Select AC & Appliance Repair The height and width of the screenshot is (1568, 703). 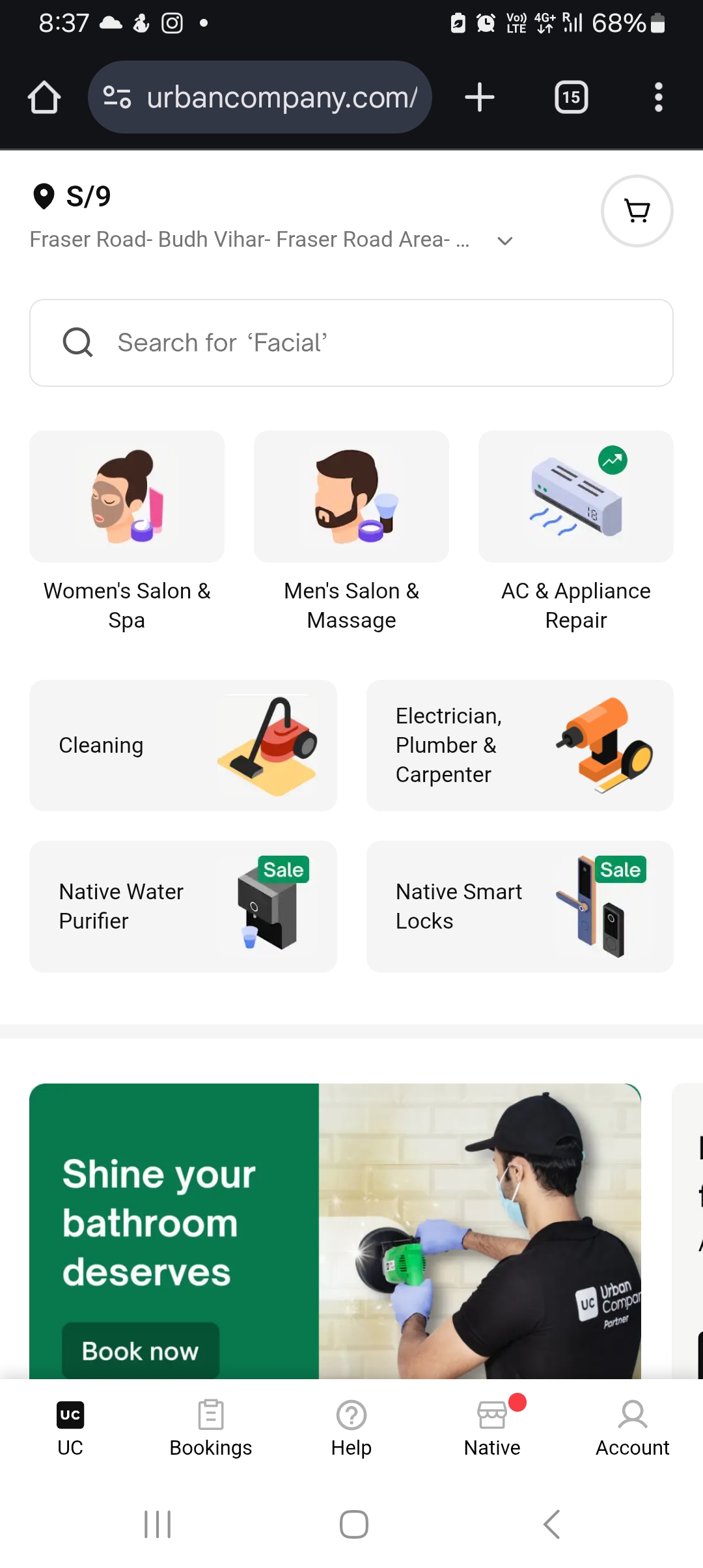(x=575, y=530)
